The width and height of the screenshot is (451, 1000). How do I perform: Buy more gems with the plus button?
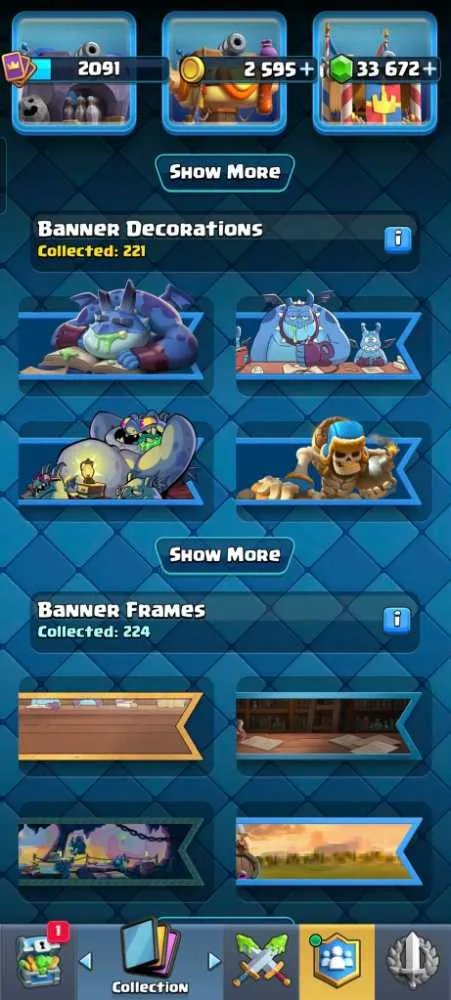(431, 68)
